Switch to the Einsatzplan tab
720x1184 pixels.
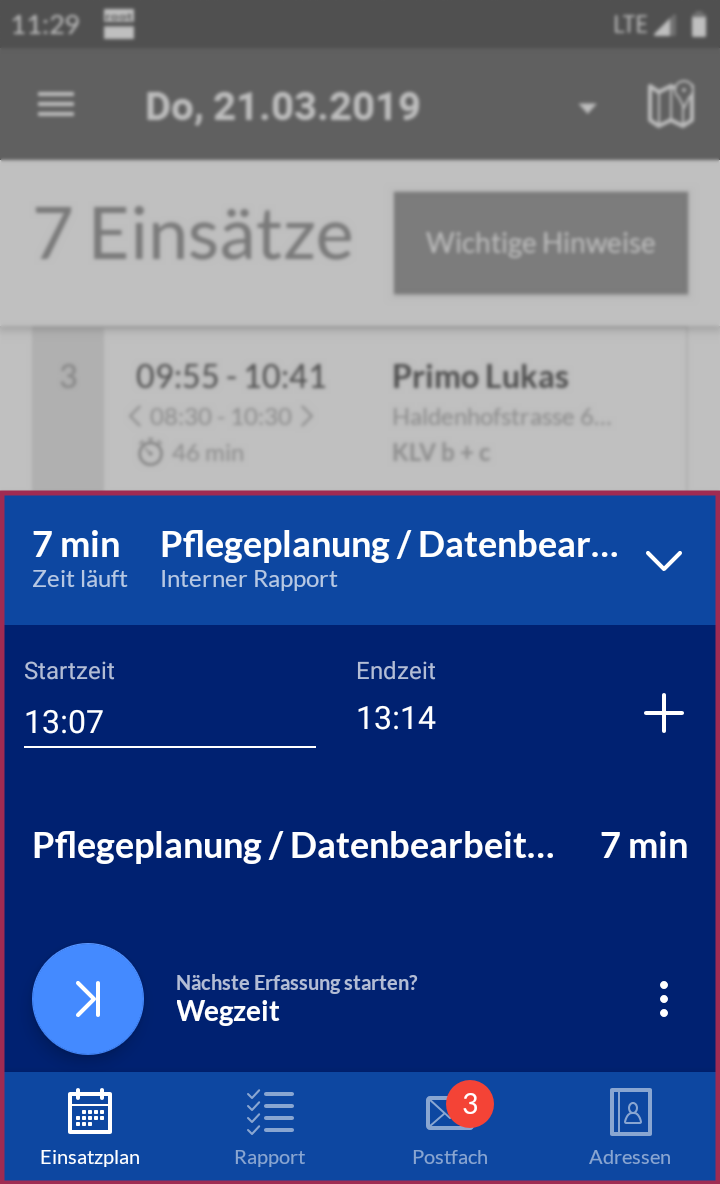[90, 1127]
